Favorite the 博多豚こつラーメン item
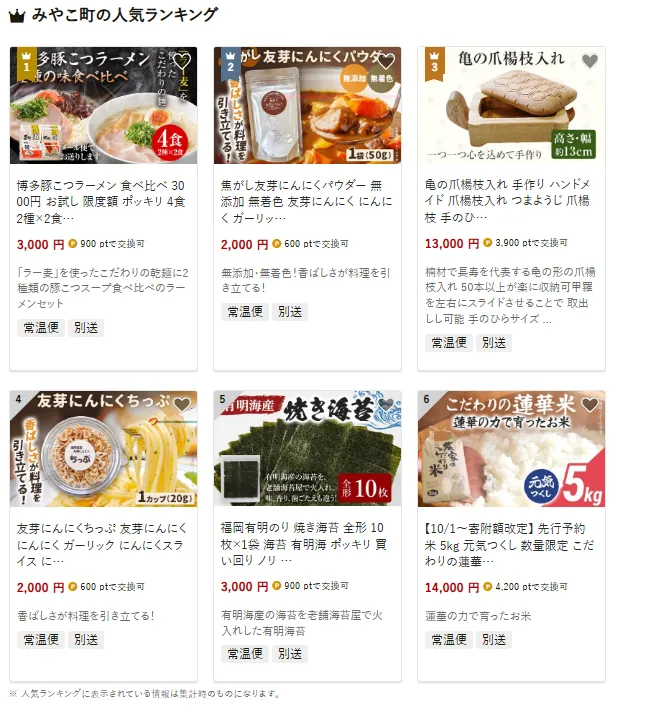Screen dimensions: 649x712 [181, 61]
